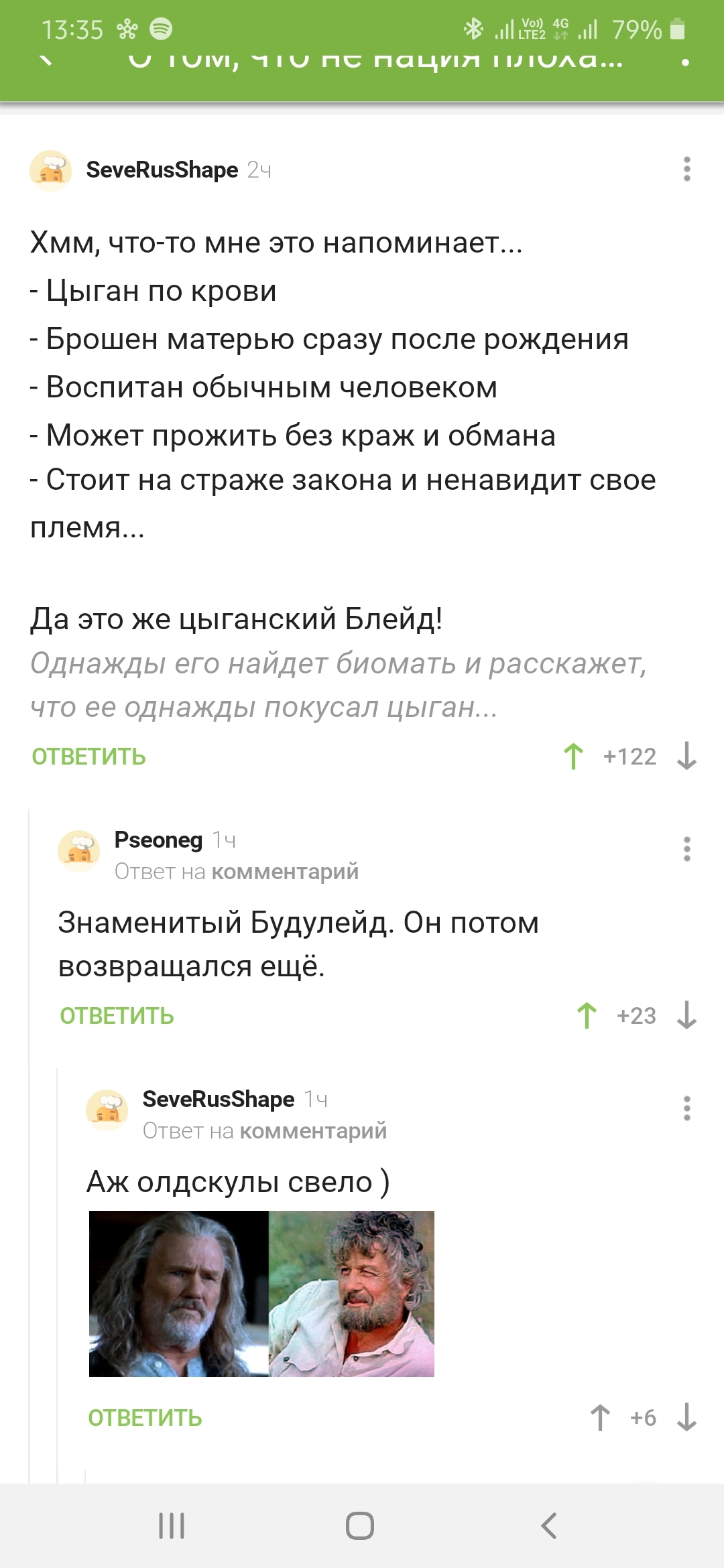Open Pseoneg's profile
Screen dimensions: 724x1568
(158, 840)
